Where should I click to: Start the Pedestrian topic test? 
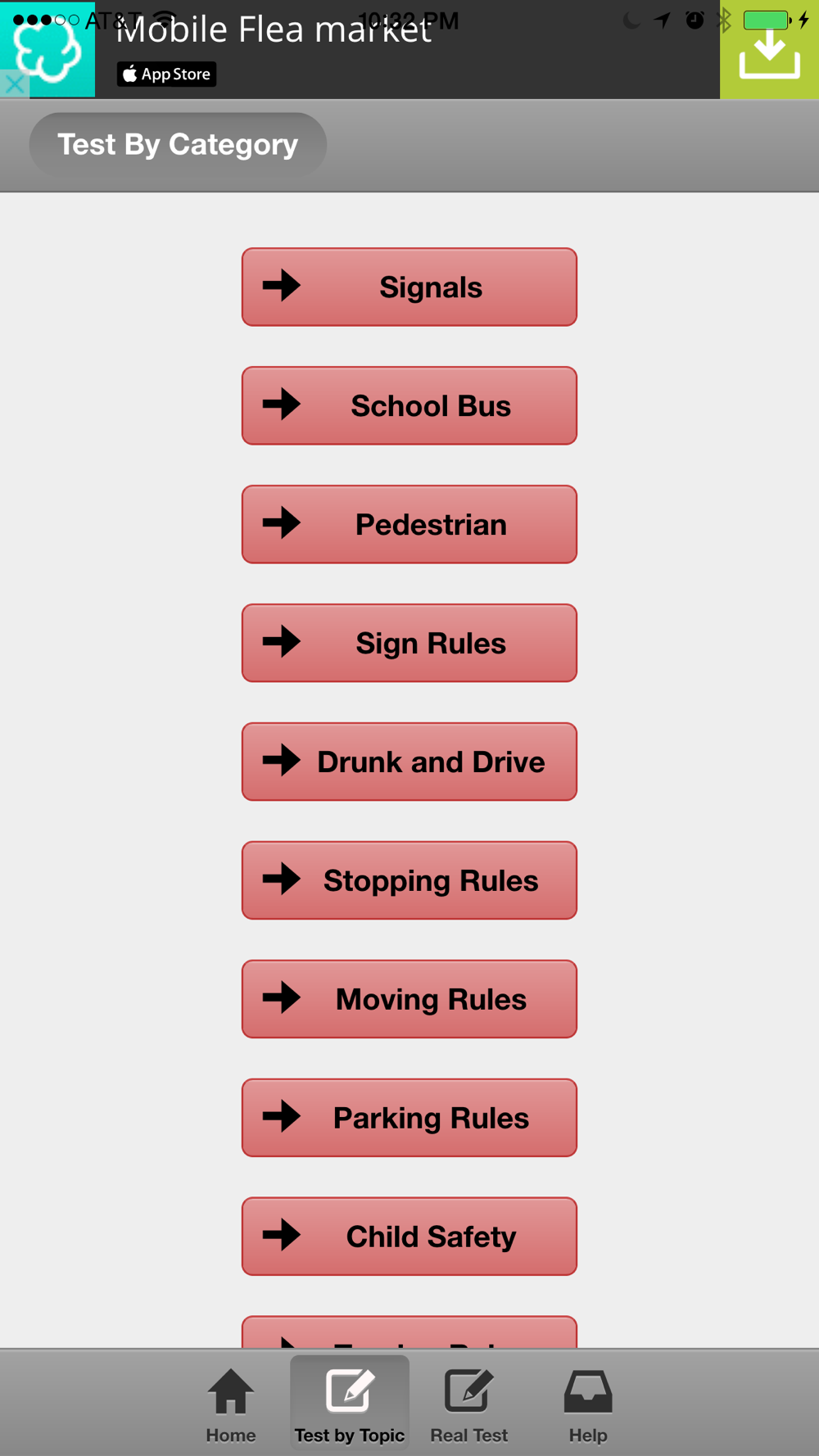coord(409,525)
